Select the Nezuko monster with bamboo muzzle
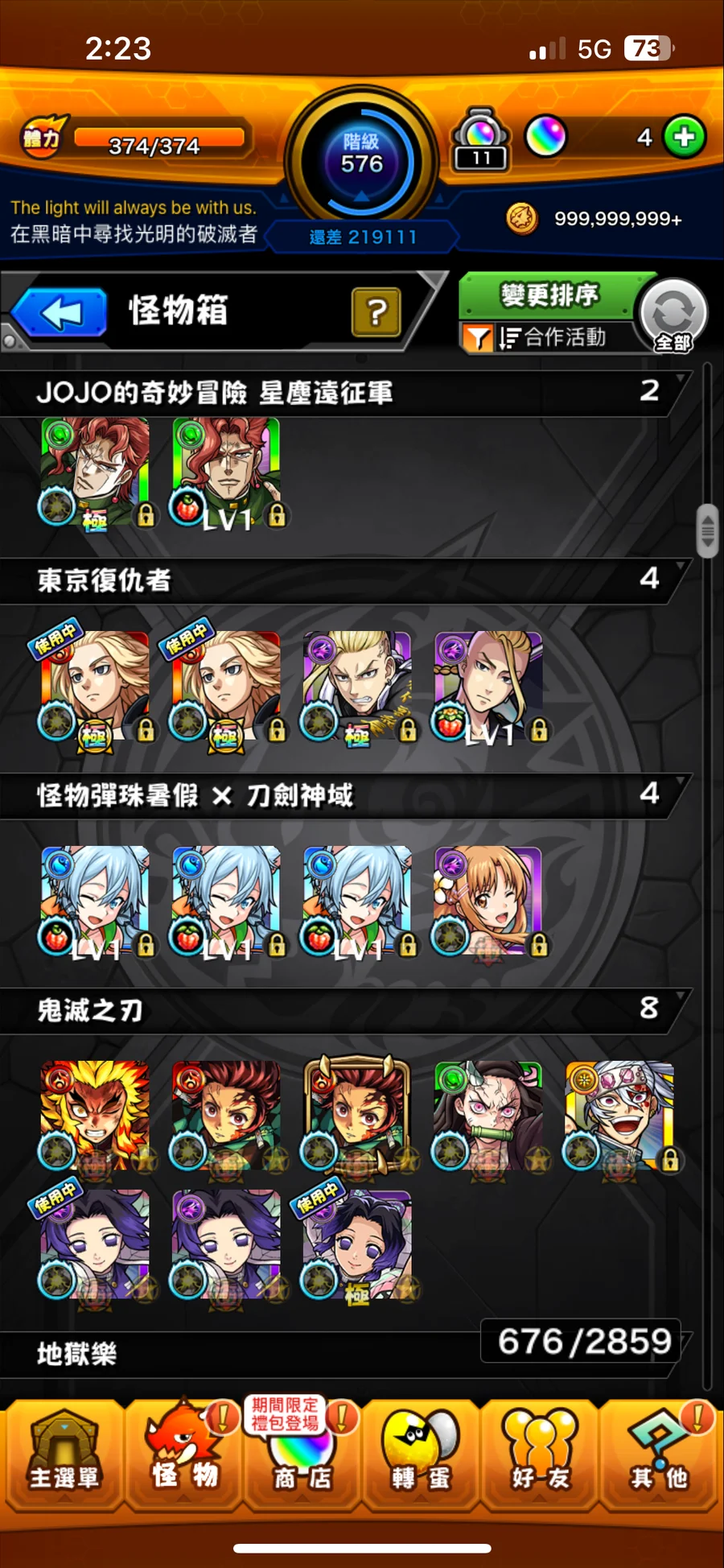Image resolution: width=724 pixels, height=1568 pixels. (489, 1116)
